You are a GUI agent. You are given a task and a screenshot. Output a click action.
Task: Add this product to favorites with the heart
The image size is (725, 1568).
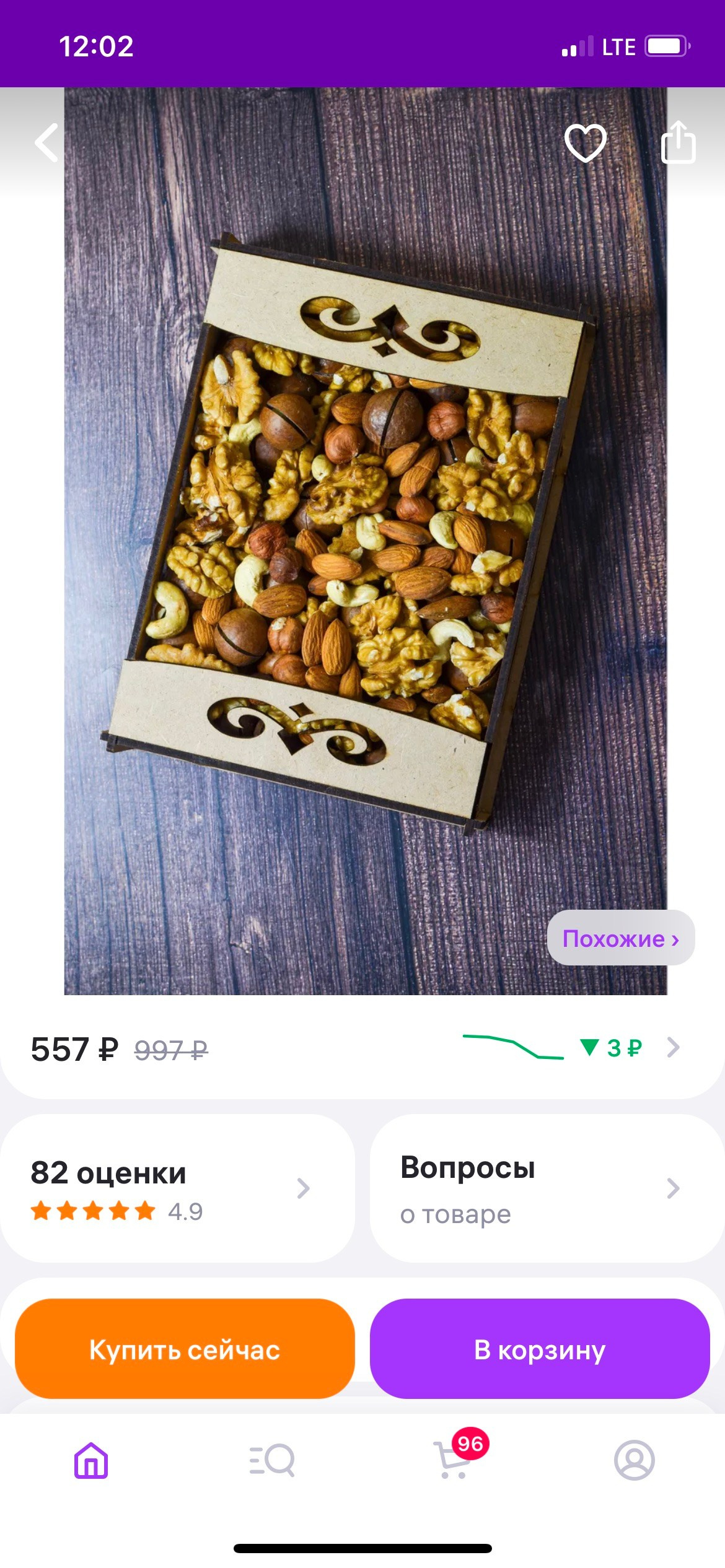[x=585, y=142]
